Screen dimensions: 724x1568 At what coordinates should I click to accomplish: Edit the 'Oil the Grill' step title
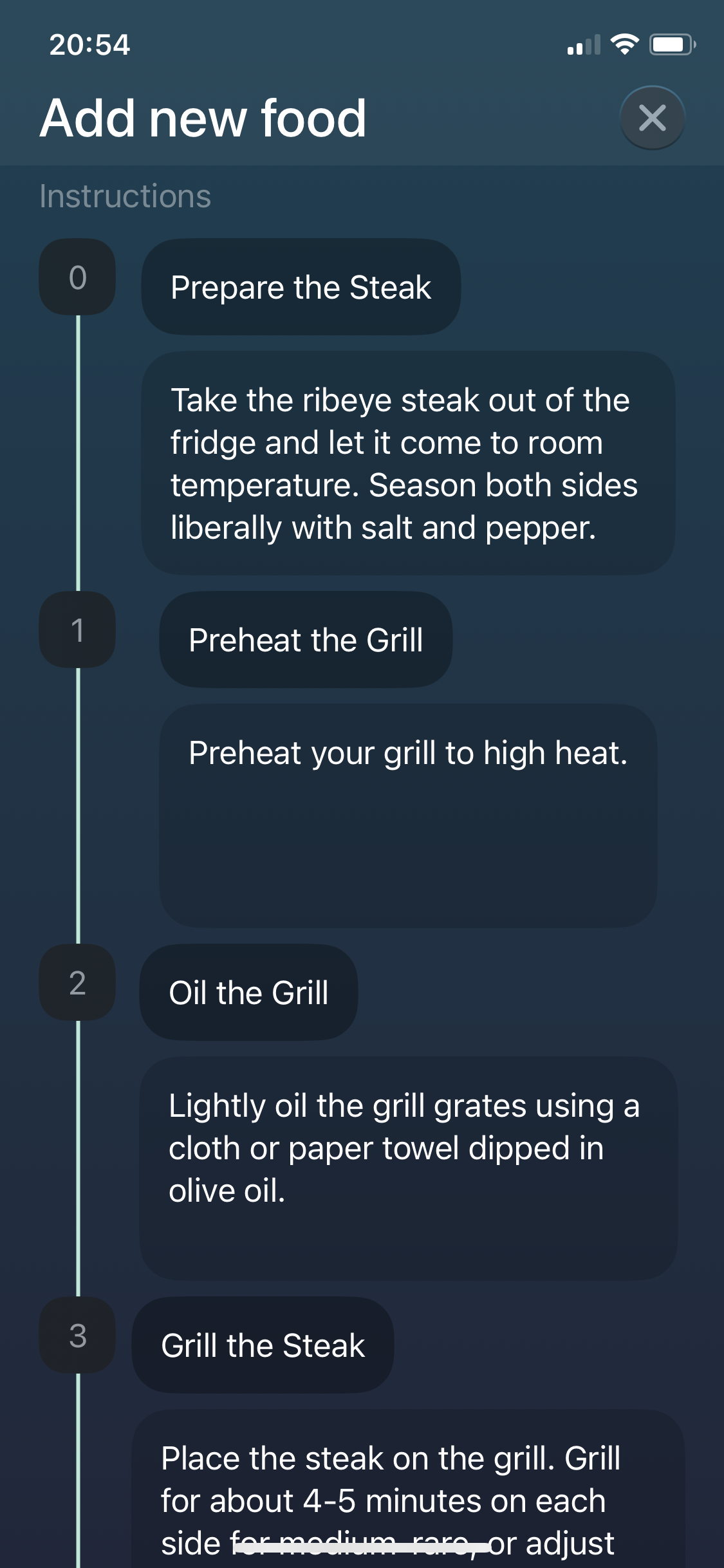pyautogui.click(x=248, y=993)
